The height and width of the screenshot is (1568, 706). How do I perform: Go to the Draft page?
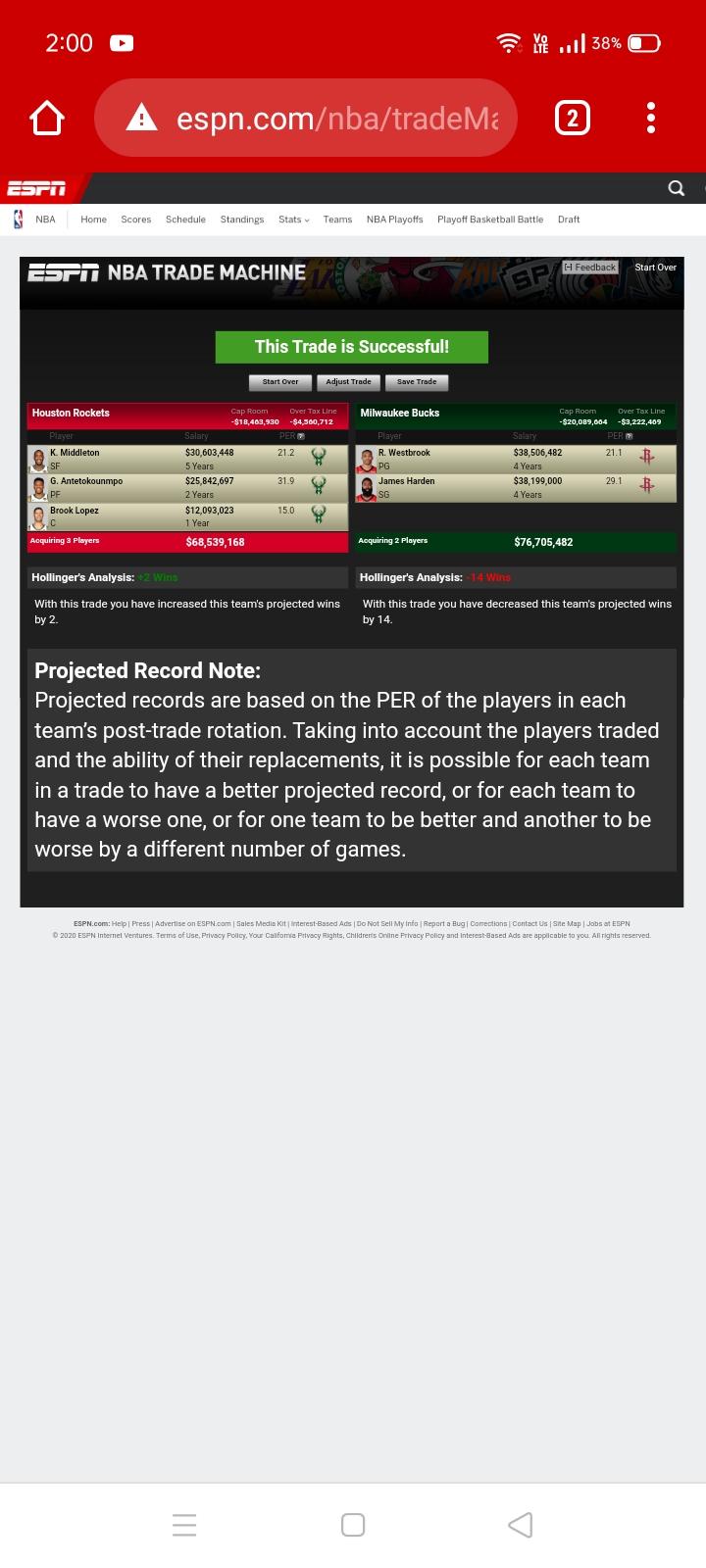point(569,220)
